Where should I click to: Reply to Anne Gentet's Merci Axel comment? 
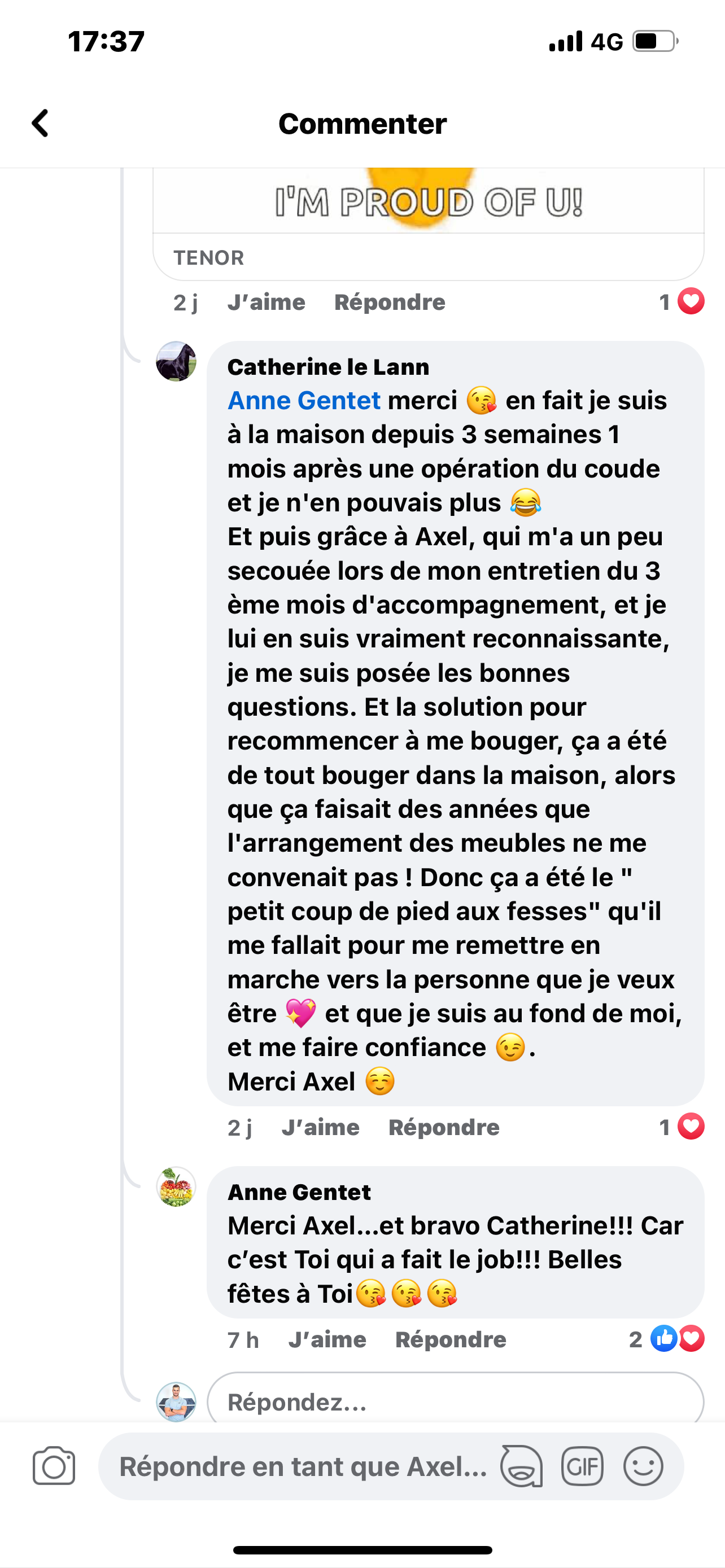451,1339
